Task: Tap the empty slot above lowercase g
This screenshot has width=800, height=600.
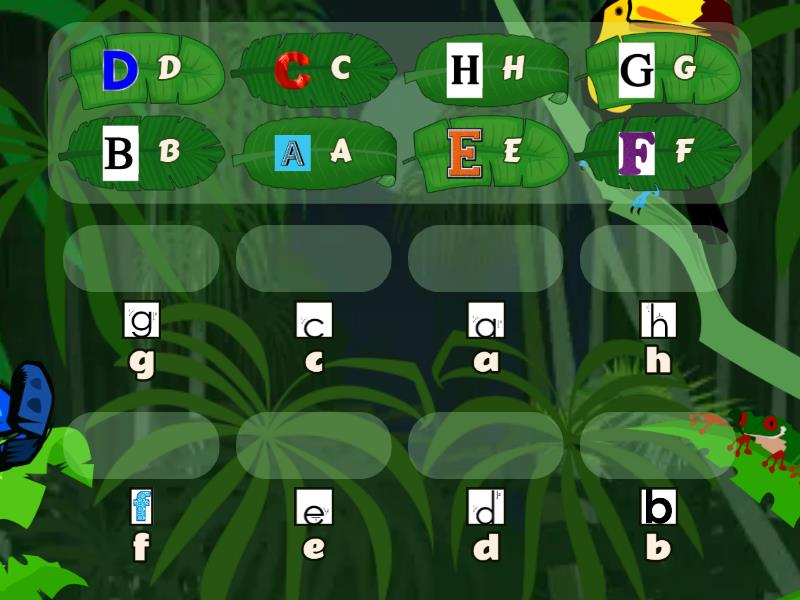Action: [x=141, y=258]
